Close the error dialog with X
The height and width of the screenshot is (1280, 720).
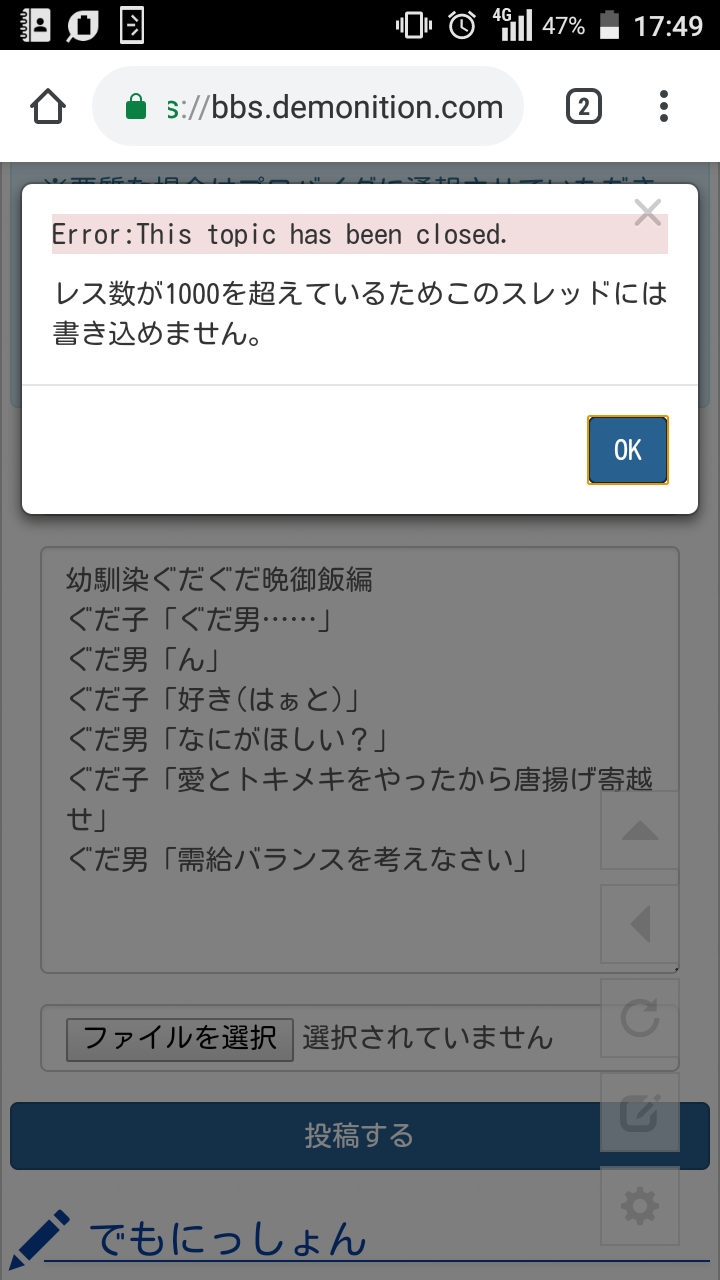[648, 212]
